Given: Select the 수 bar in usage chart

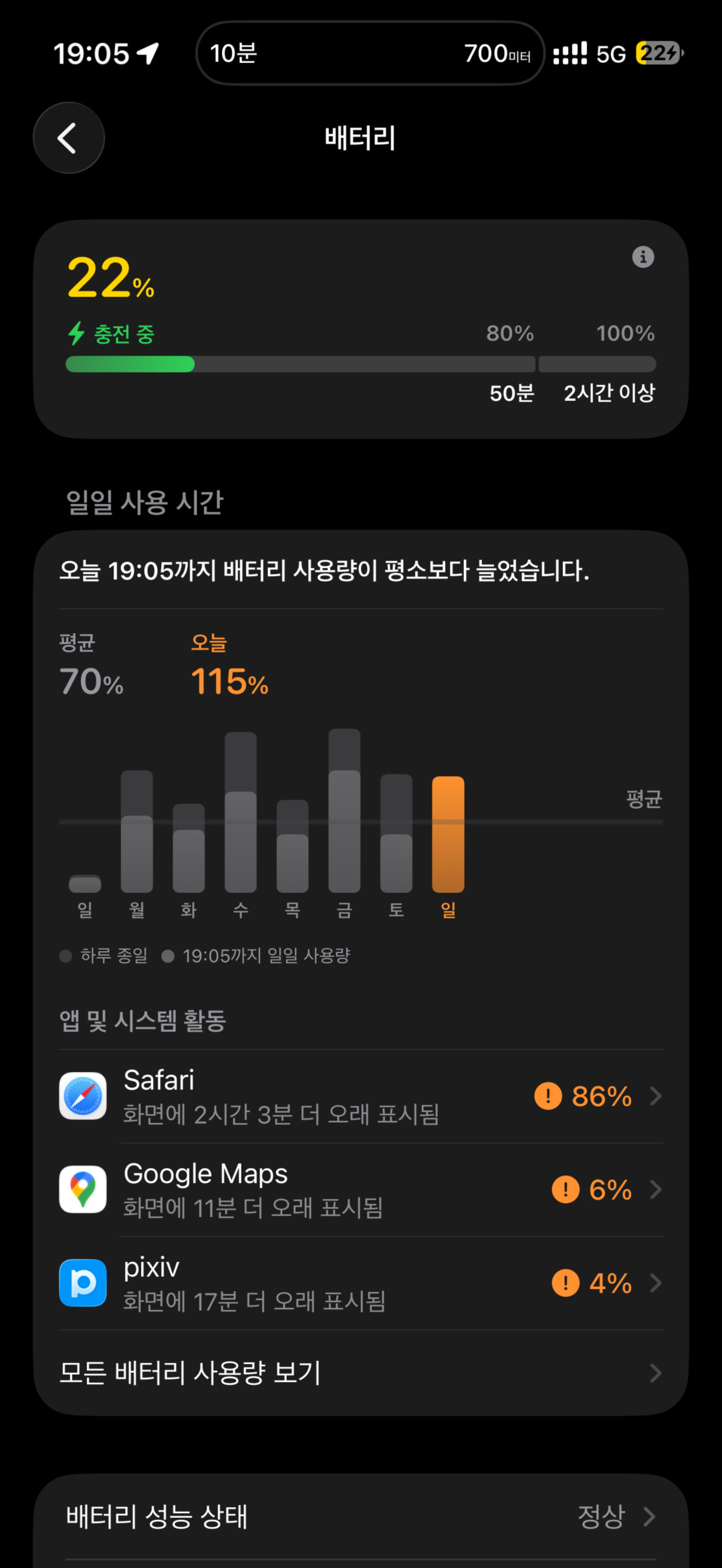Looking at the screenshot, I should pos(241,813).
